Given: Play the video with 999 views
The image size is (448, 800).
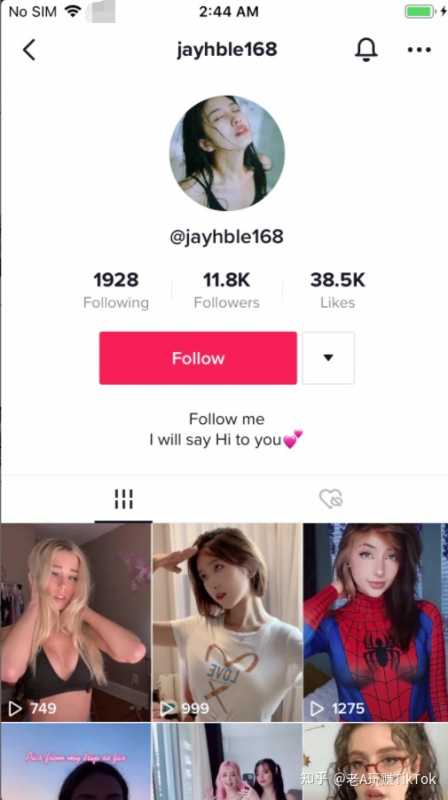Looking at the screenshot, I should click(x=227, y=622).
